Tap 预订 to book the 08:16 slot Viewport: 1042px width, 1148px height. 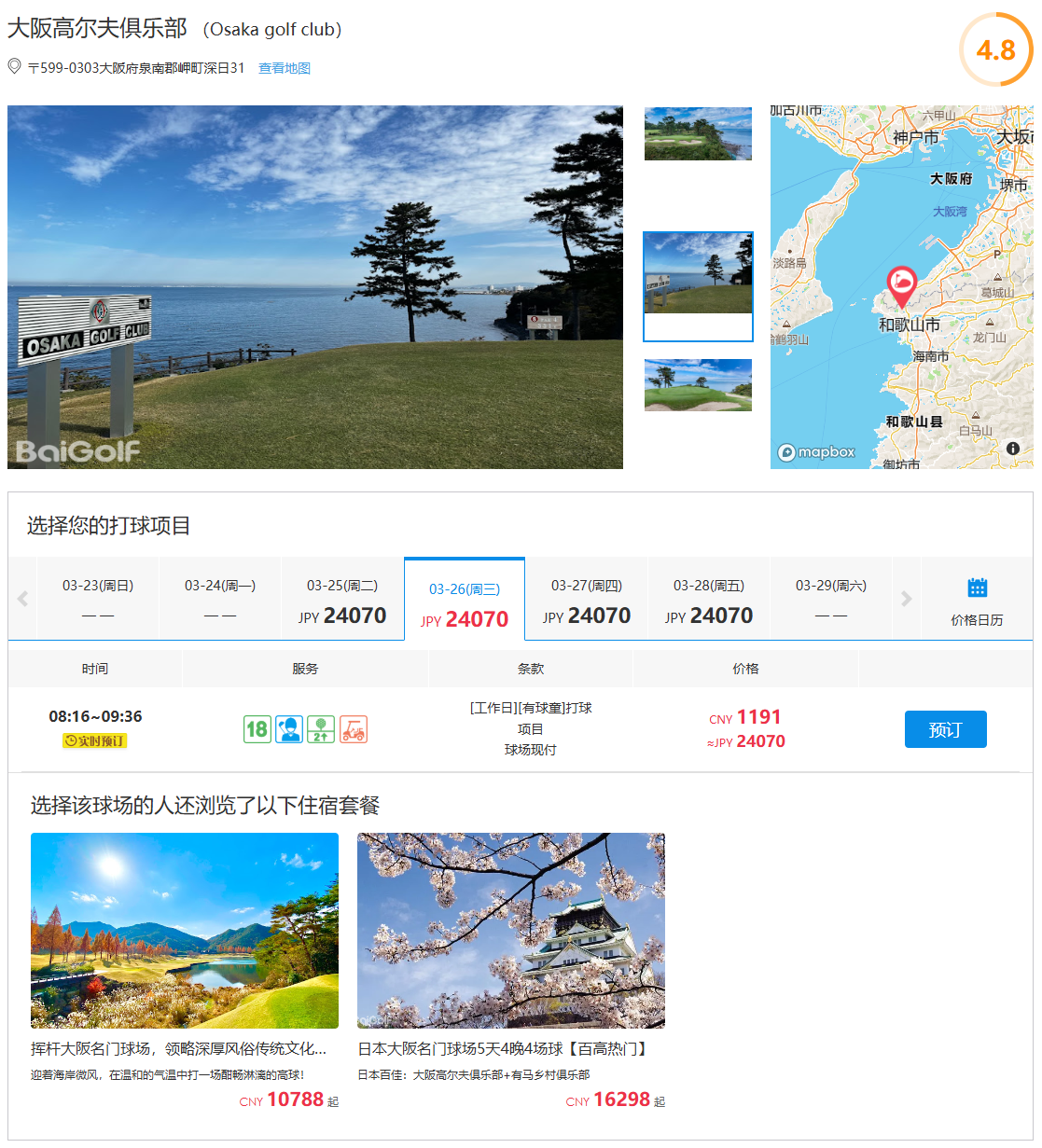click(x=945, y=729)
